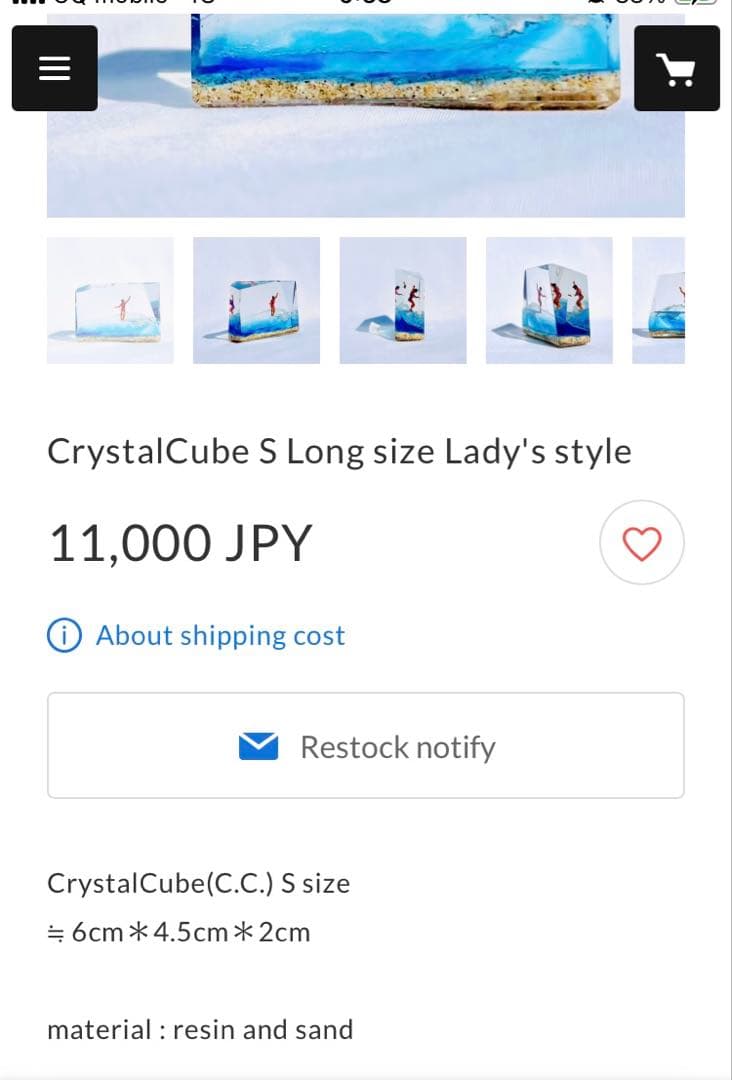Open the hamburger navigation menu

point(54,68)
